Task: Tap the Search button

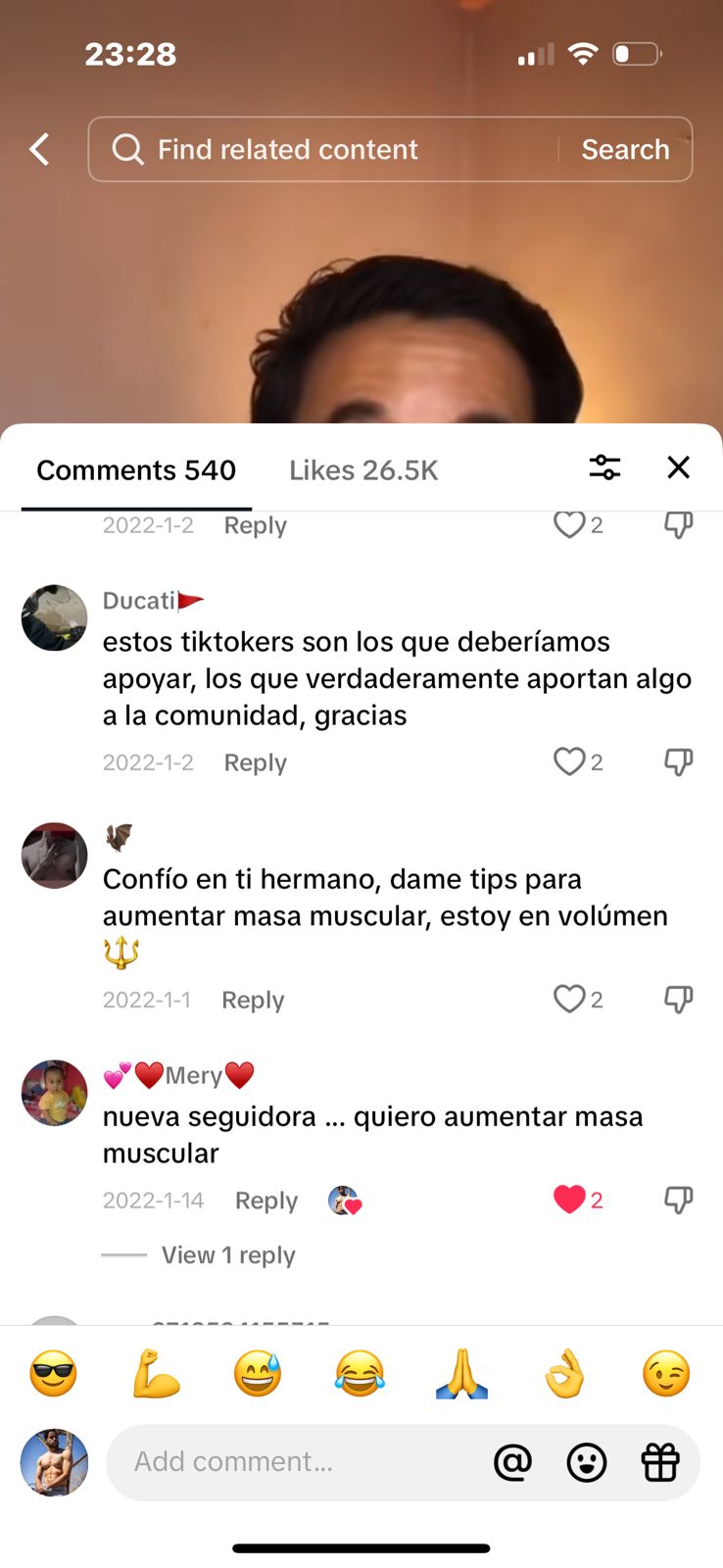Action: pyautogui.click(x=625, y=149)
